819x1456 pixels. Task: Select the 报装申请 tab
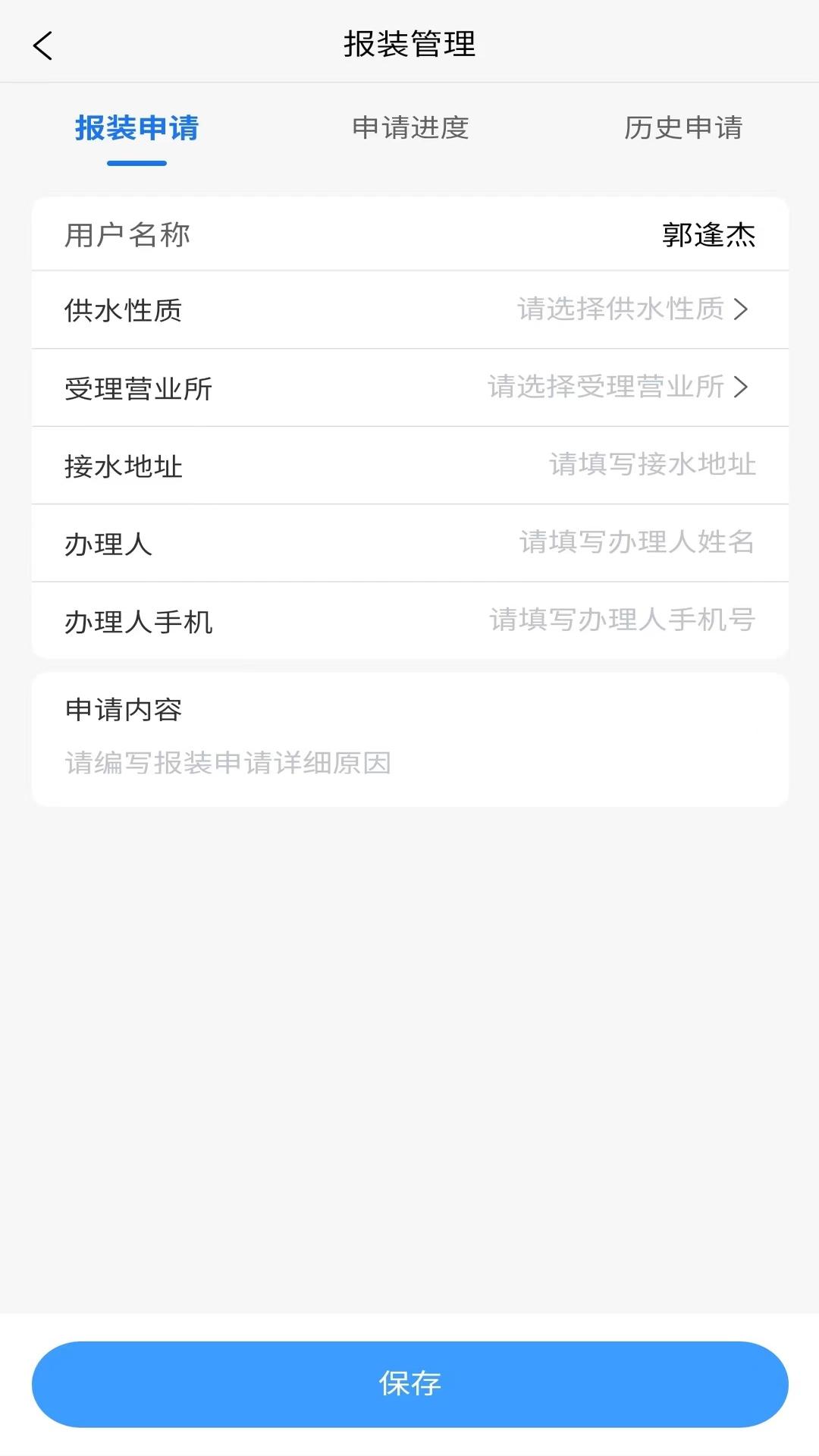136,128
